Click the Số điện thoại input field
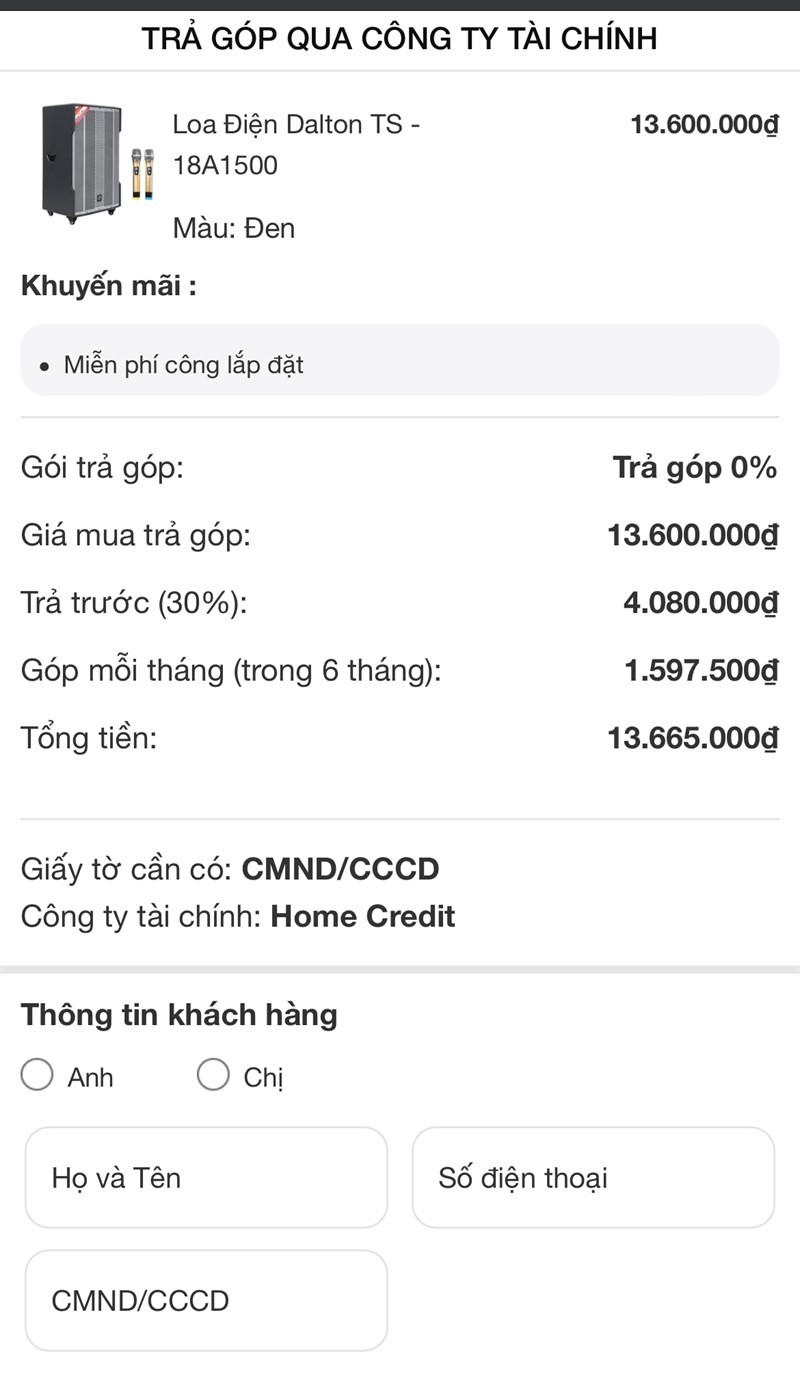The image size is (800, 1388). point(593,1177)
